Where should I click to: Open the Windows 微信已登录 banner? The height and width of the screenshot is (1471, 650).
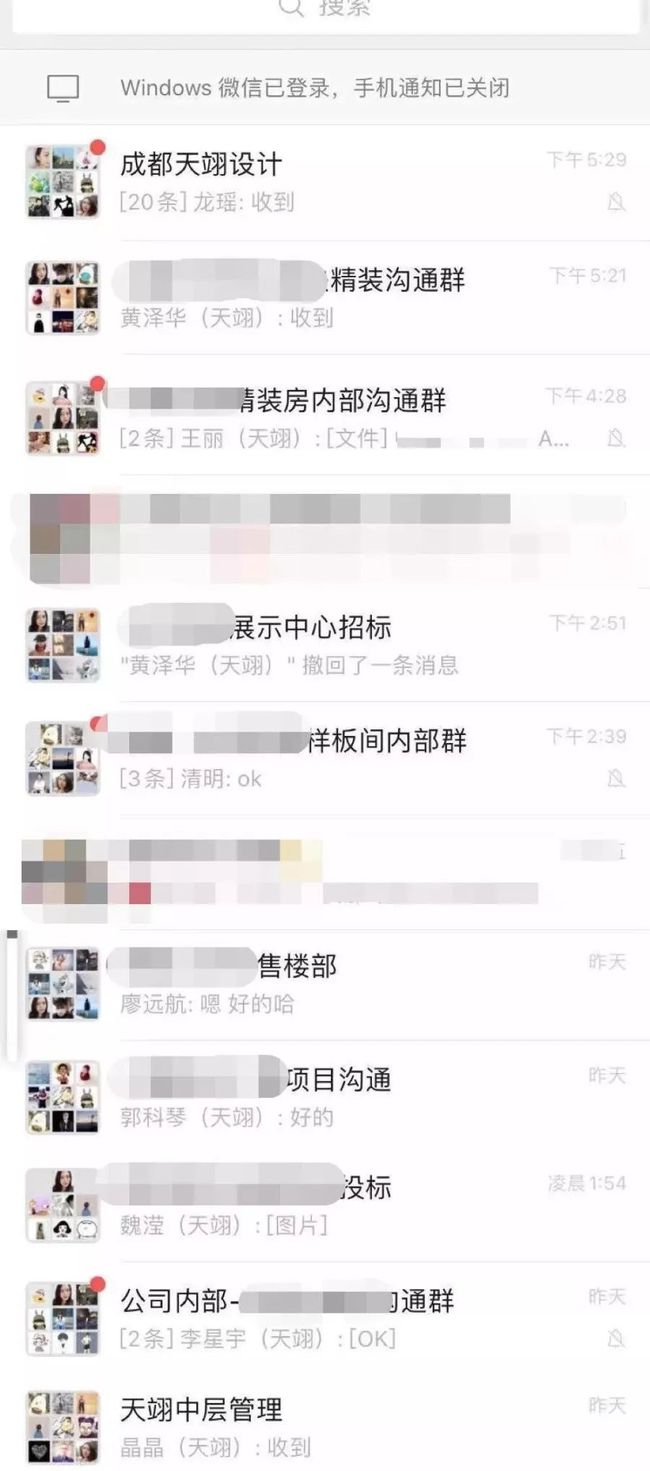(x=325, y=88)
